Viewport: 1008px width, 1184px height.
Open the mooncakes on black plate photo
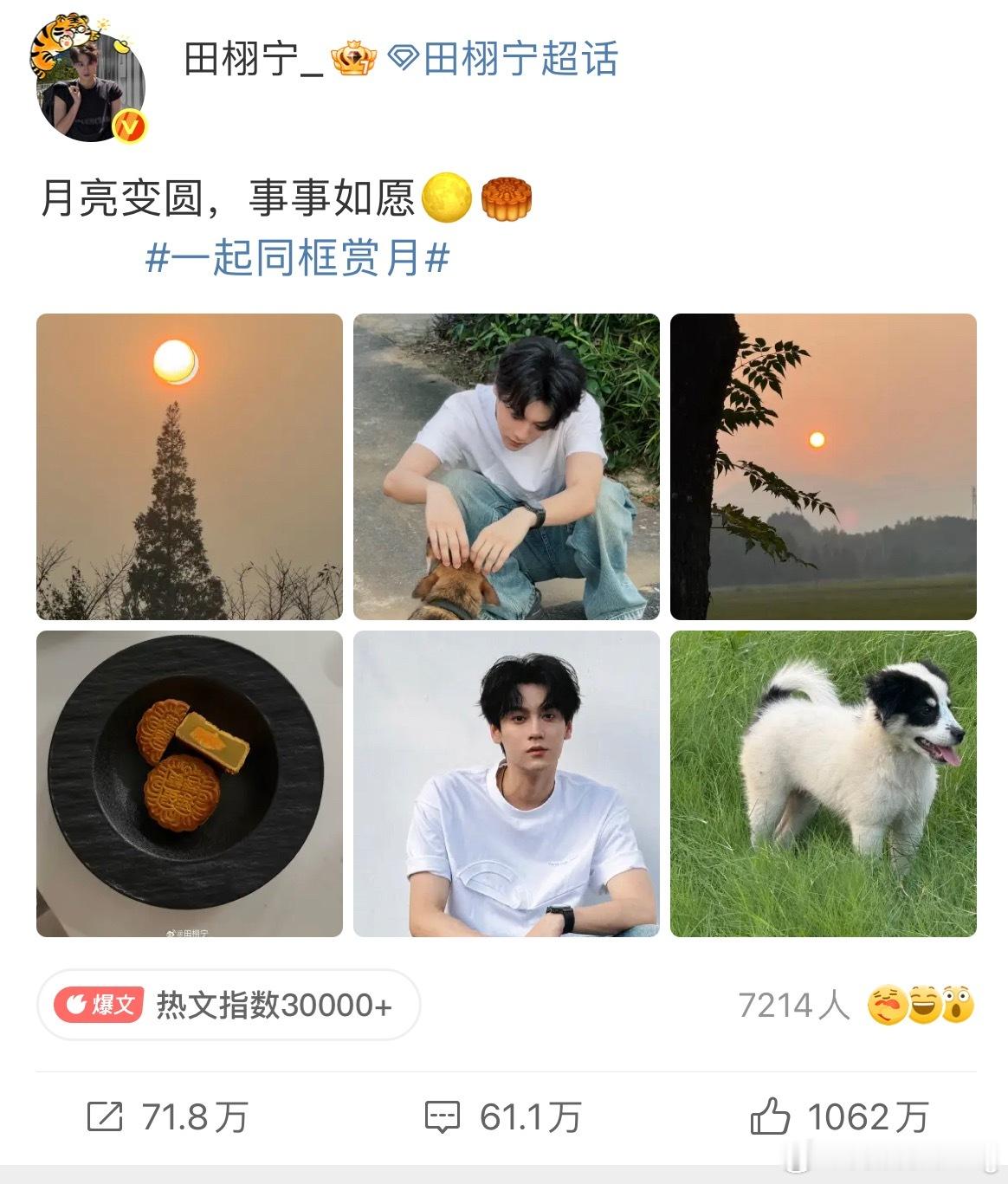pyautogui.click(x=190, y=783)
